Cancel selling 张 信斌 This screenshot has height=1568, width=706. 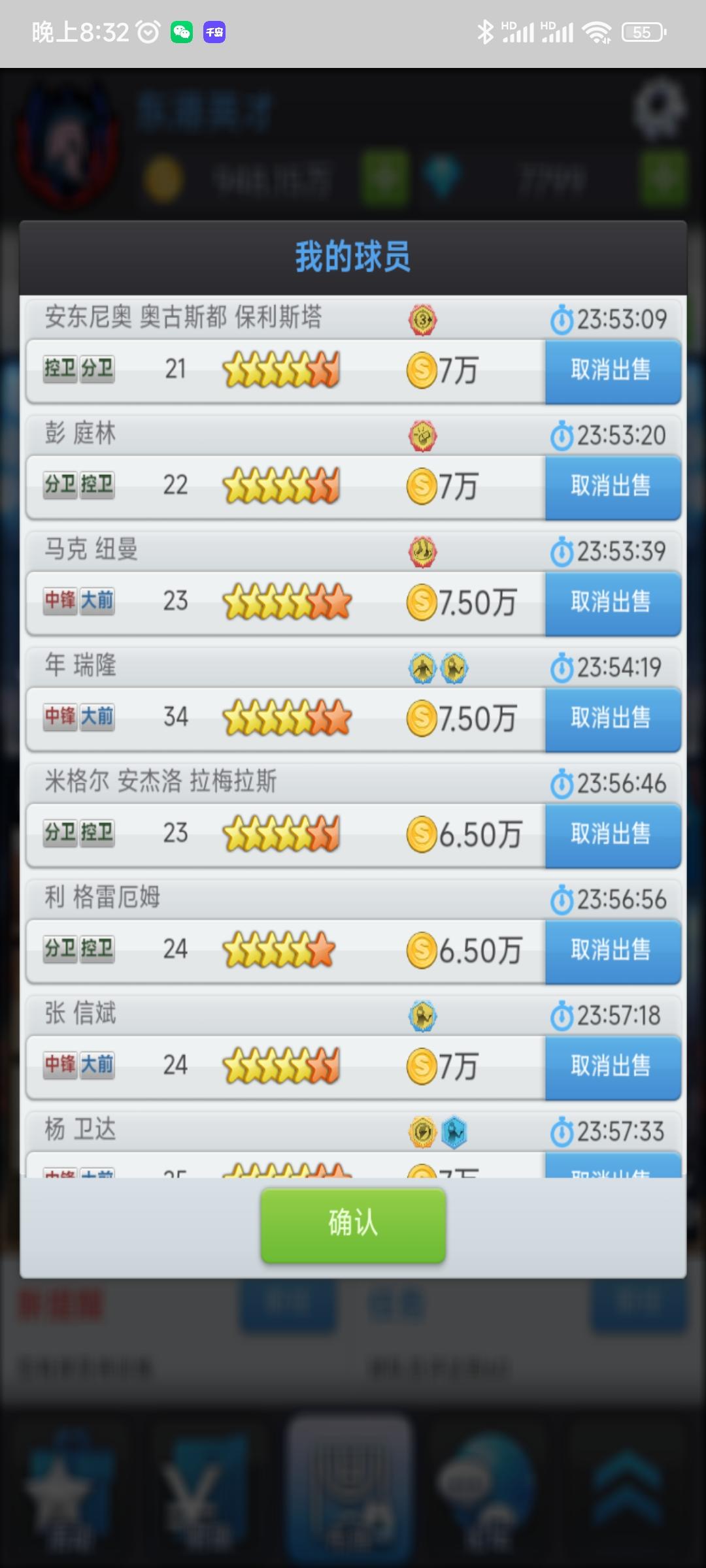(612, 1066)
